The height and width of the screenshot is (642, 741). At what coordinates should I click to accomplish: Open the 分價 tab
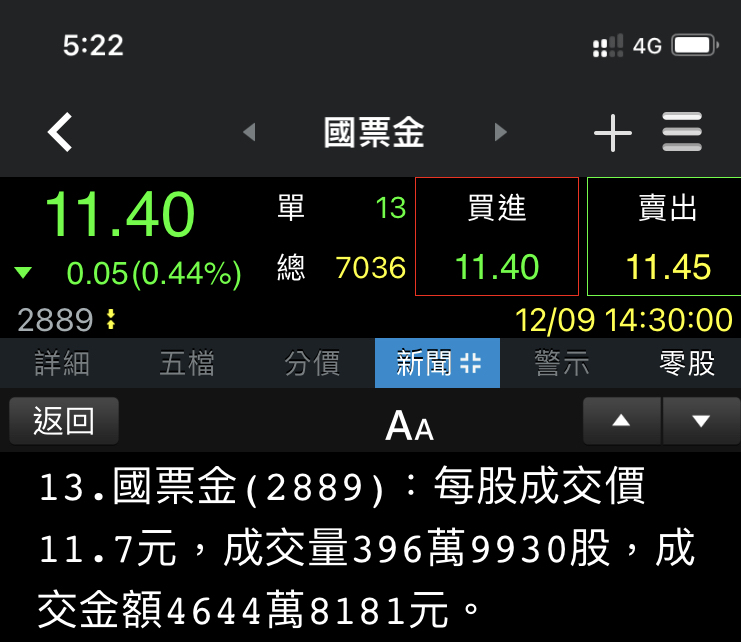pos(312,363)
